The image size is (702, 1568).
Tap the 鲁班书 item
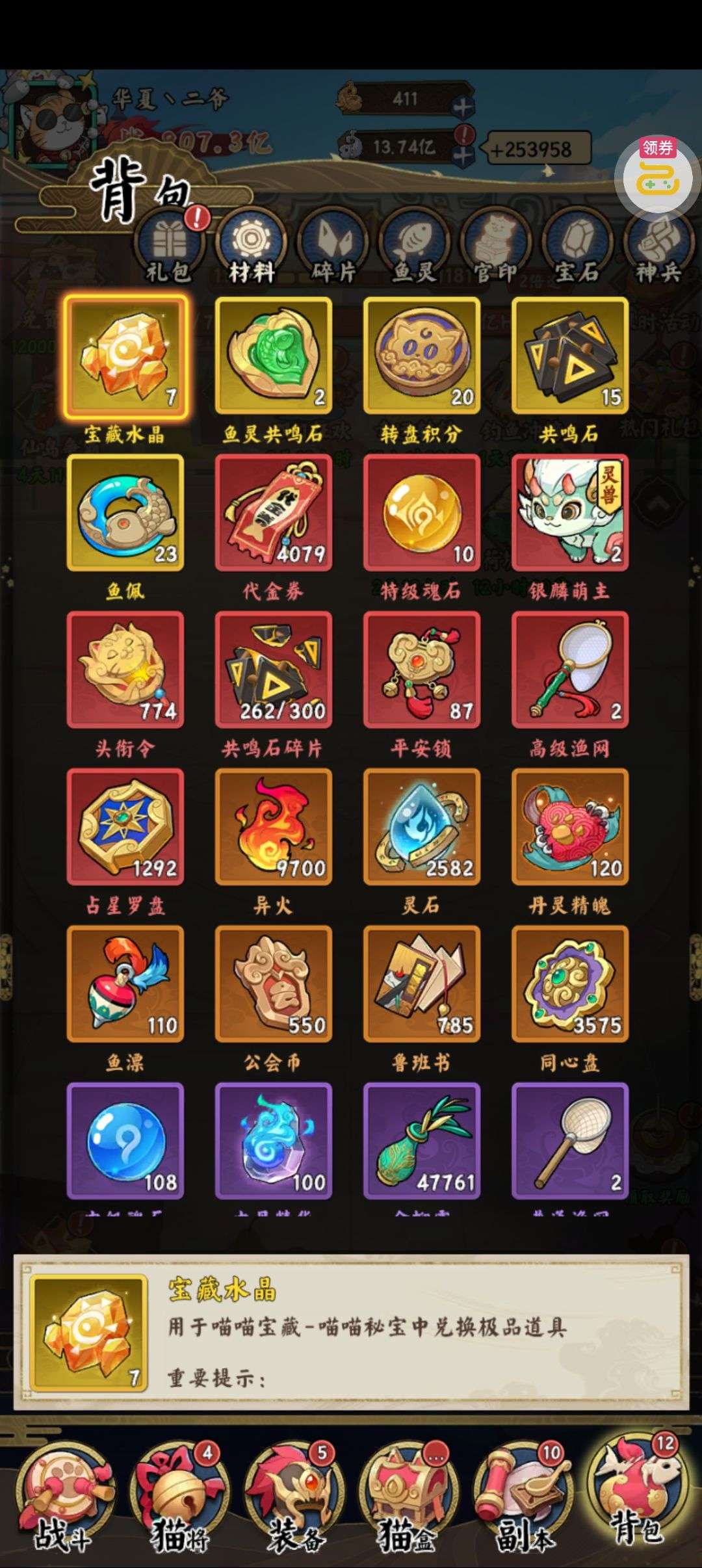422,985
